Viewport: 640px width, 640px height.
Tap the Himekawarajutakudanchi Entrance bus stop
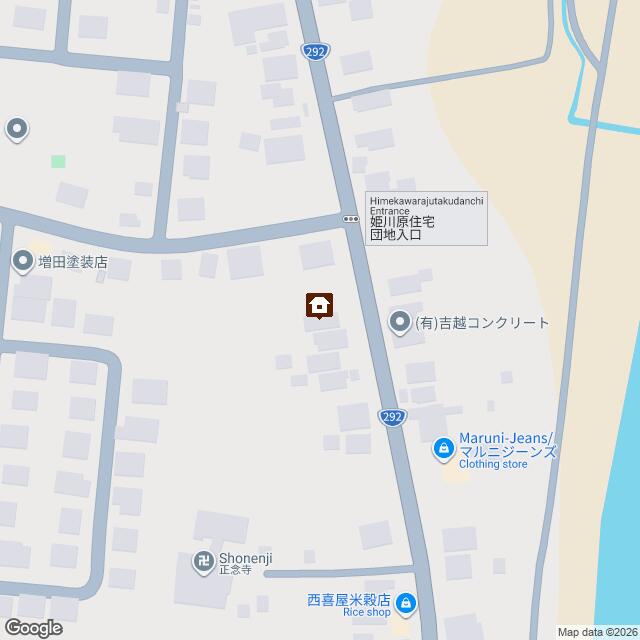(350, 219)
